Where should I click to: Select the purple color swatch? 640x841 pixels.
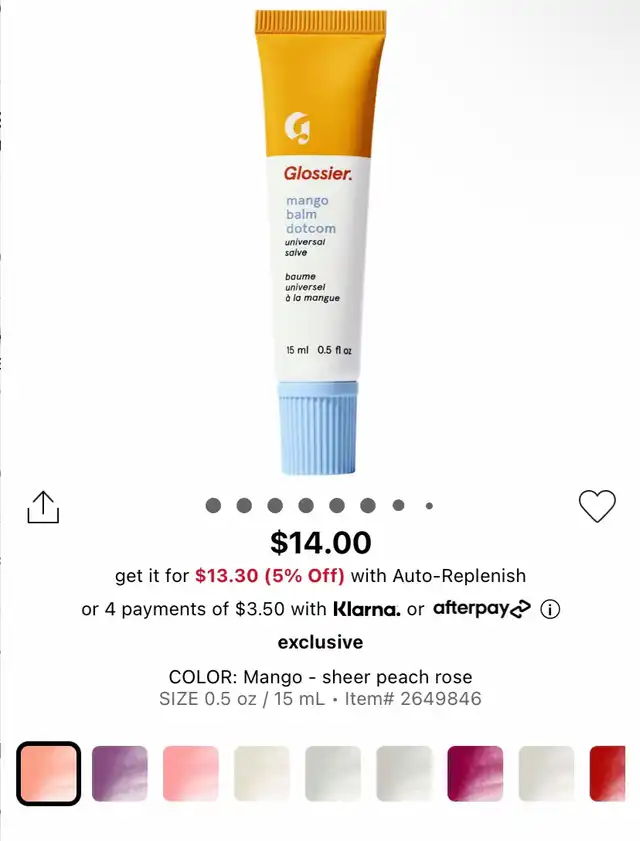click(120, 773)
